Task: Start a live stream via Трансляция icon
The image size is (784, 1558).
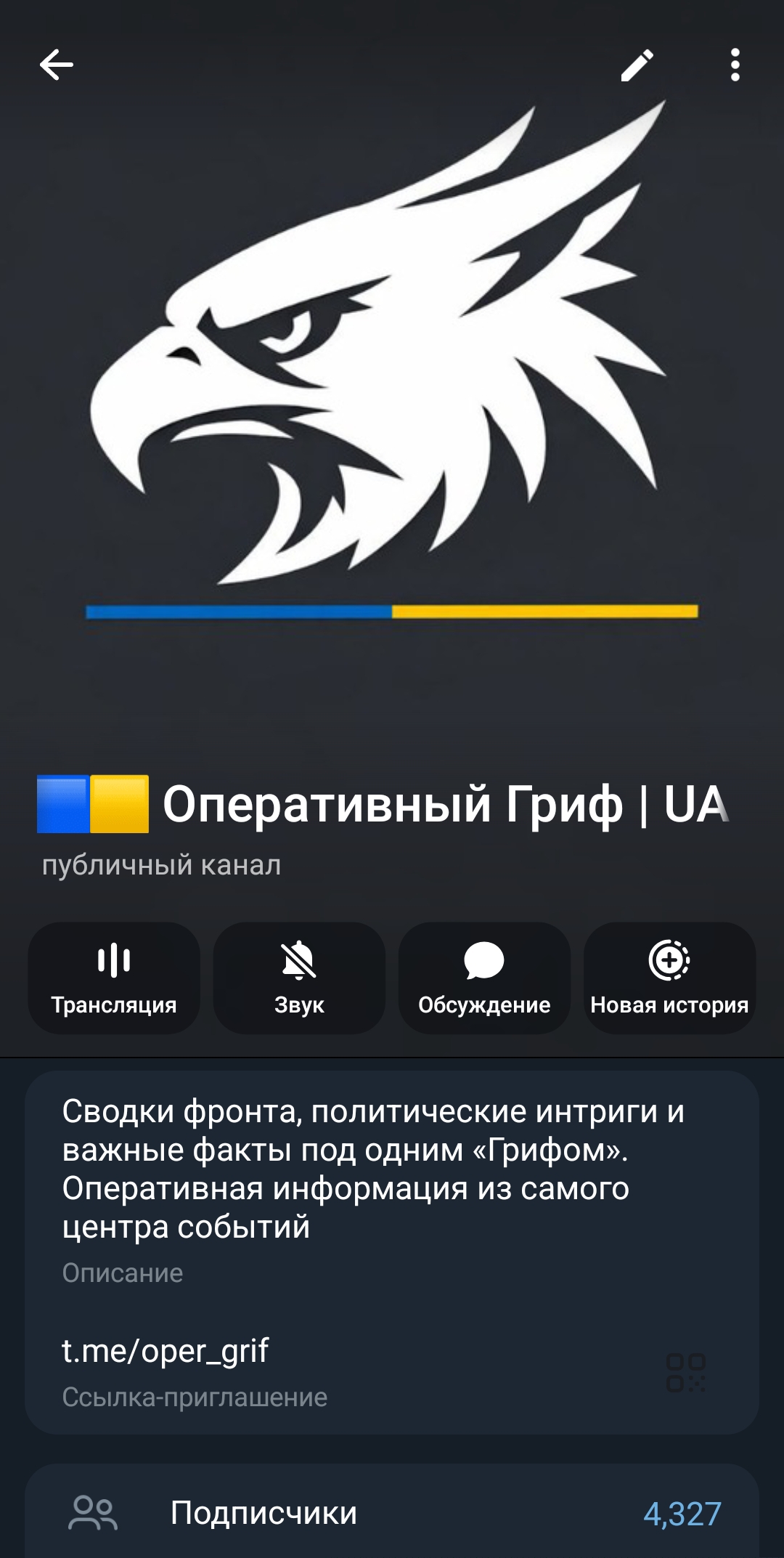Action: pos(114,959)
